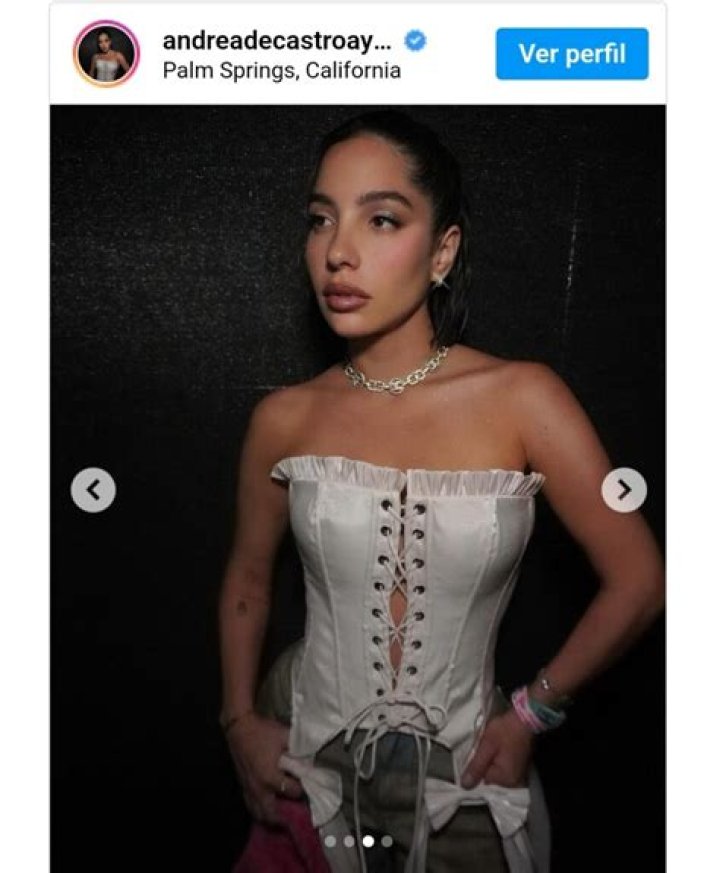Open the Palm Springs, California location
Screen dimensions: 720x873
281,71
